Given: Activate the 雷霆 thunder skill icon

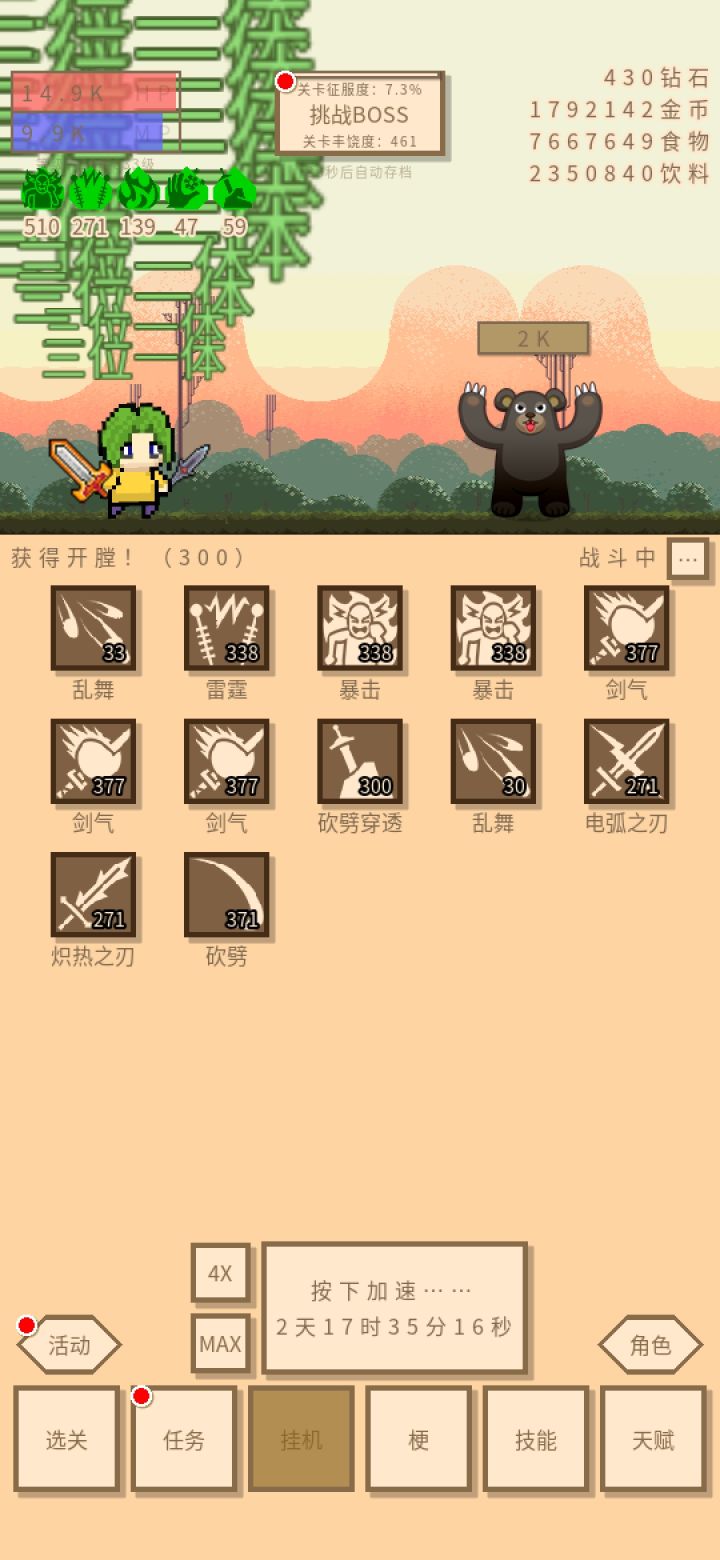Looking at the screenshot, I should pos(227,631).
